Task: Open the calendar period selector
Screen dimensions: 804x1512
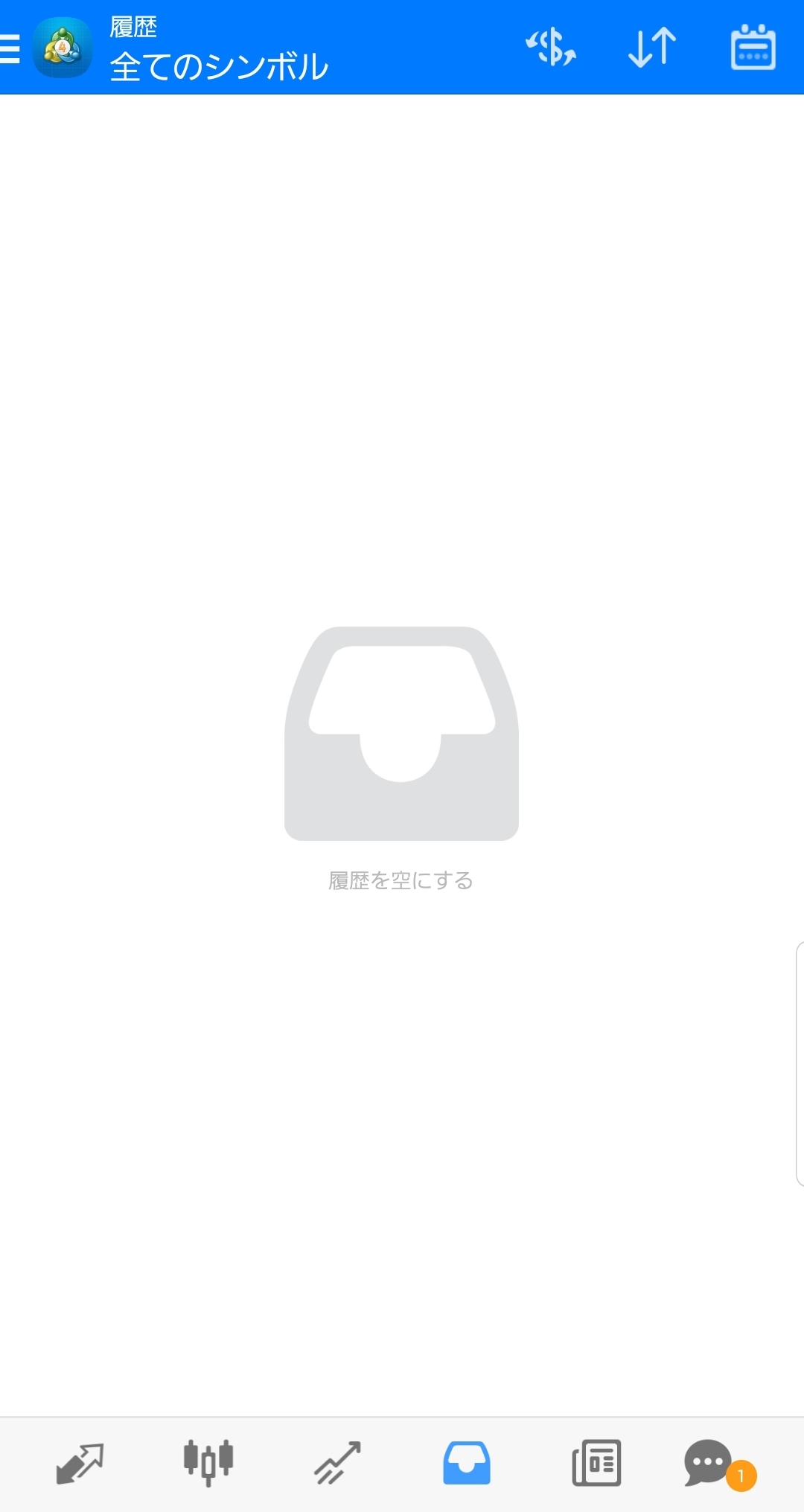Action: pos(753,48)
